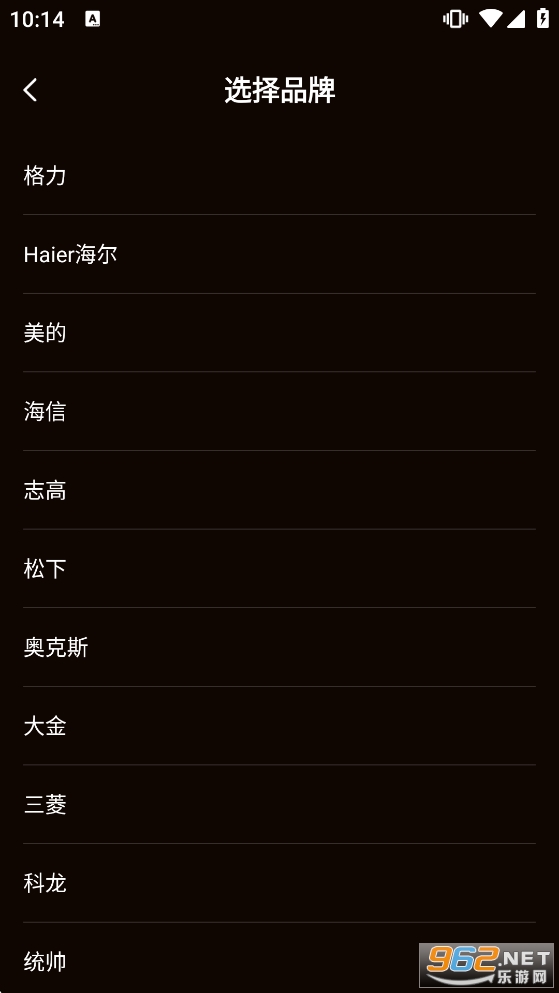The image size is (559, 993).
Task: Select 海信 as the brand
Action: coord(279,411)
